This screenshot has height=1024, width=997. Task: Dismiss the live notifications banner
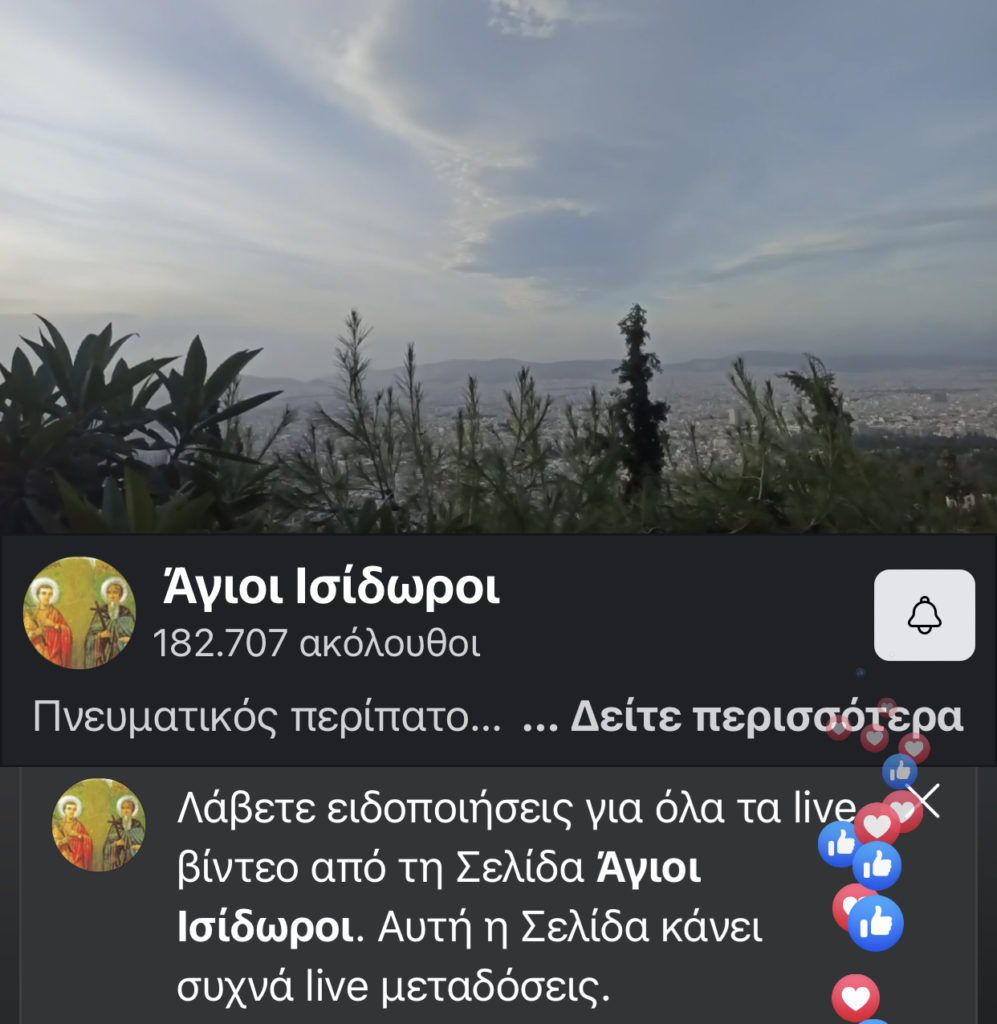click(x=924, y=801)
